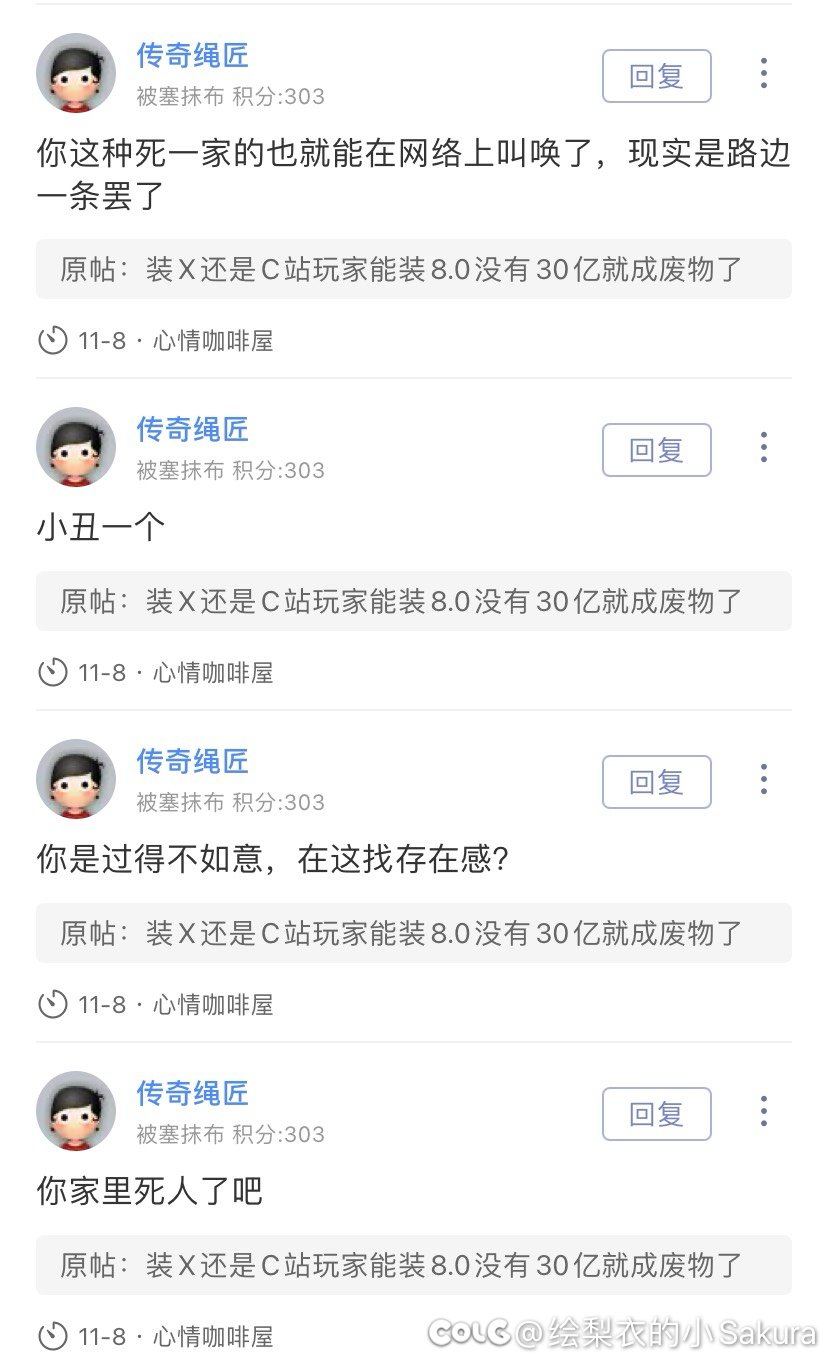Open the 原帖 quote under the "你是过得不如意" comment

pyautogui.click(x=413, y=933)
